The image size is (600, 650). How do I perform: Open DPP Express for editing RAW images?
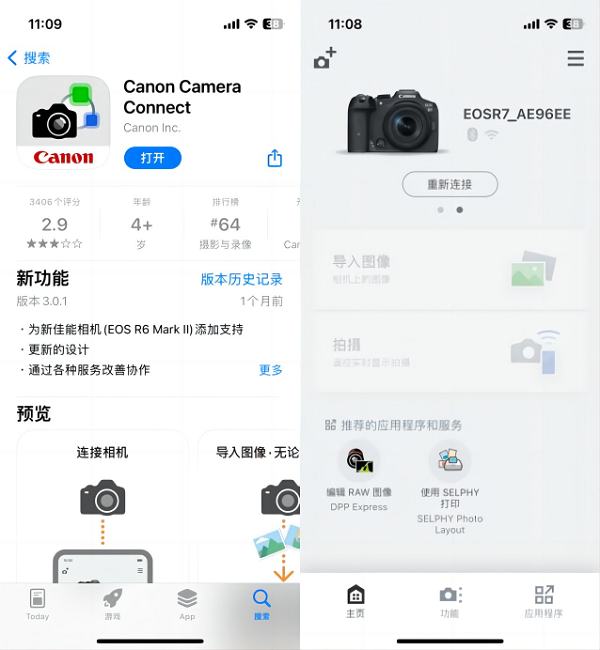359,477
